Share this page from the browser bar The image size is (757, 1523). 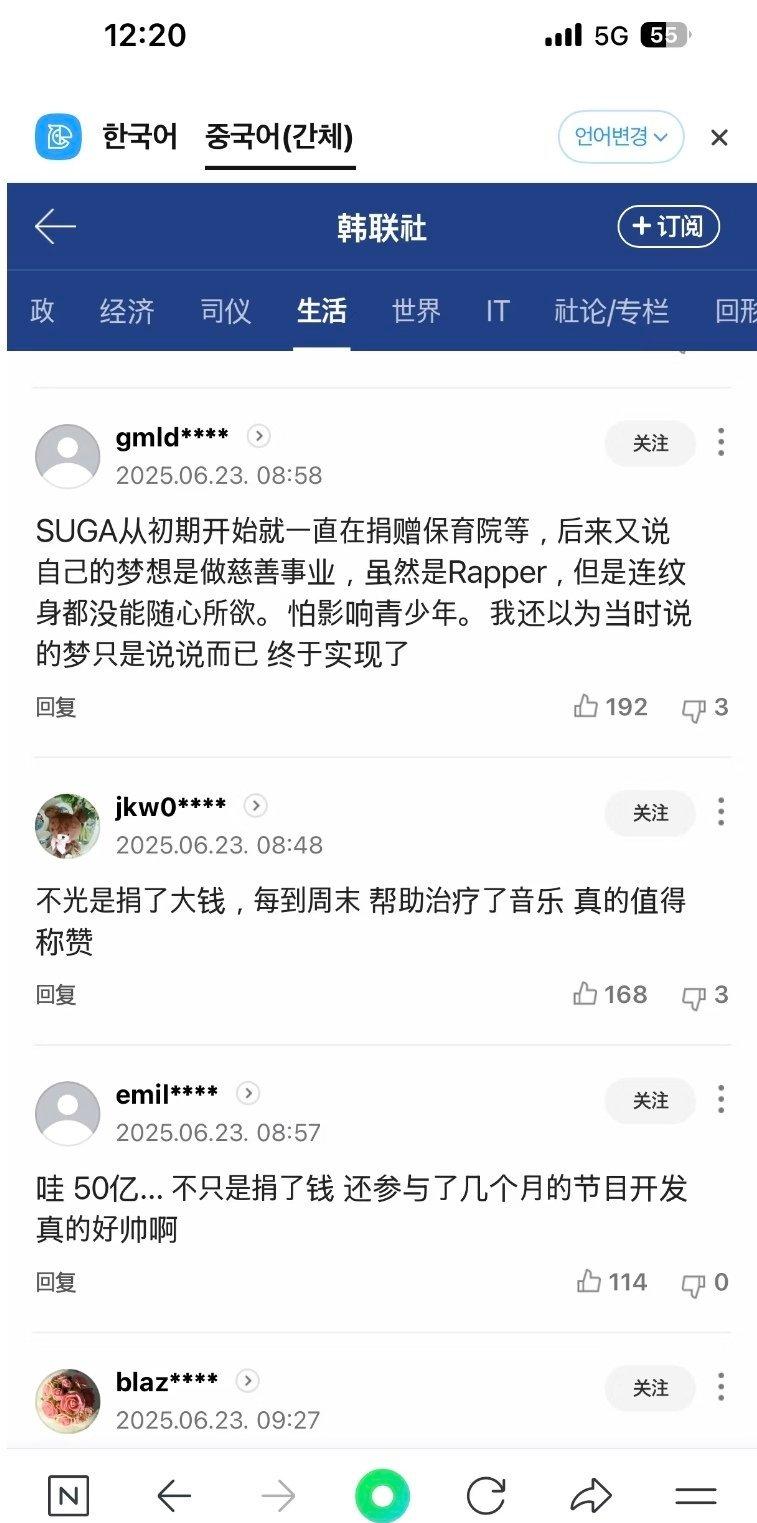click(x=590, y=1496)
